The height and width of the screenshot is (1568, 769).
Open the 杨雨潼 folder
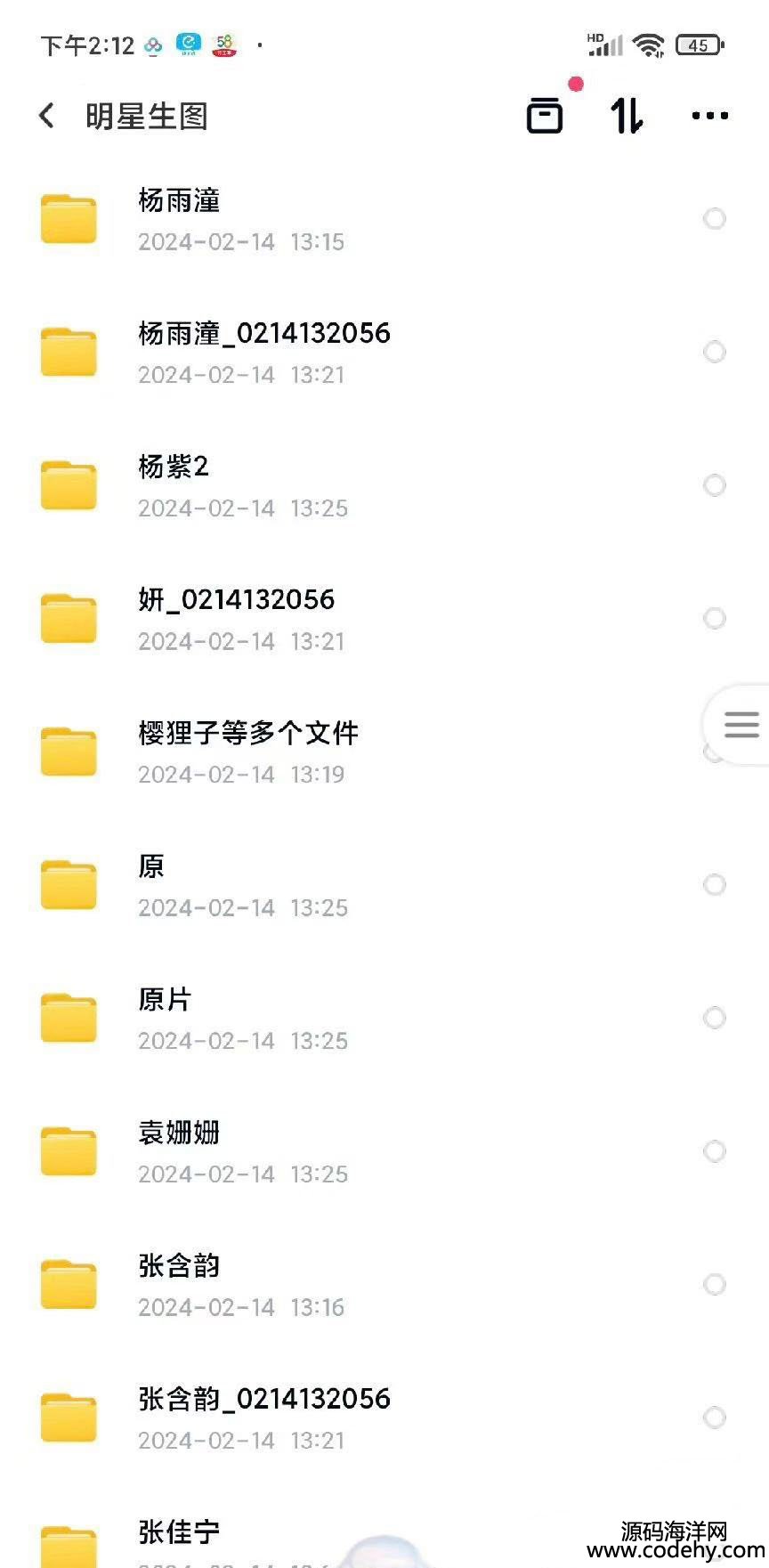point(384,219)
